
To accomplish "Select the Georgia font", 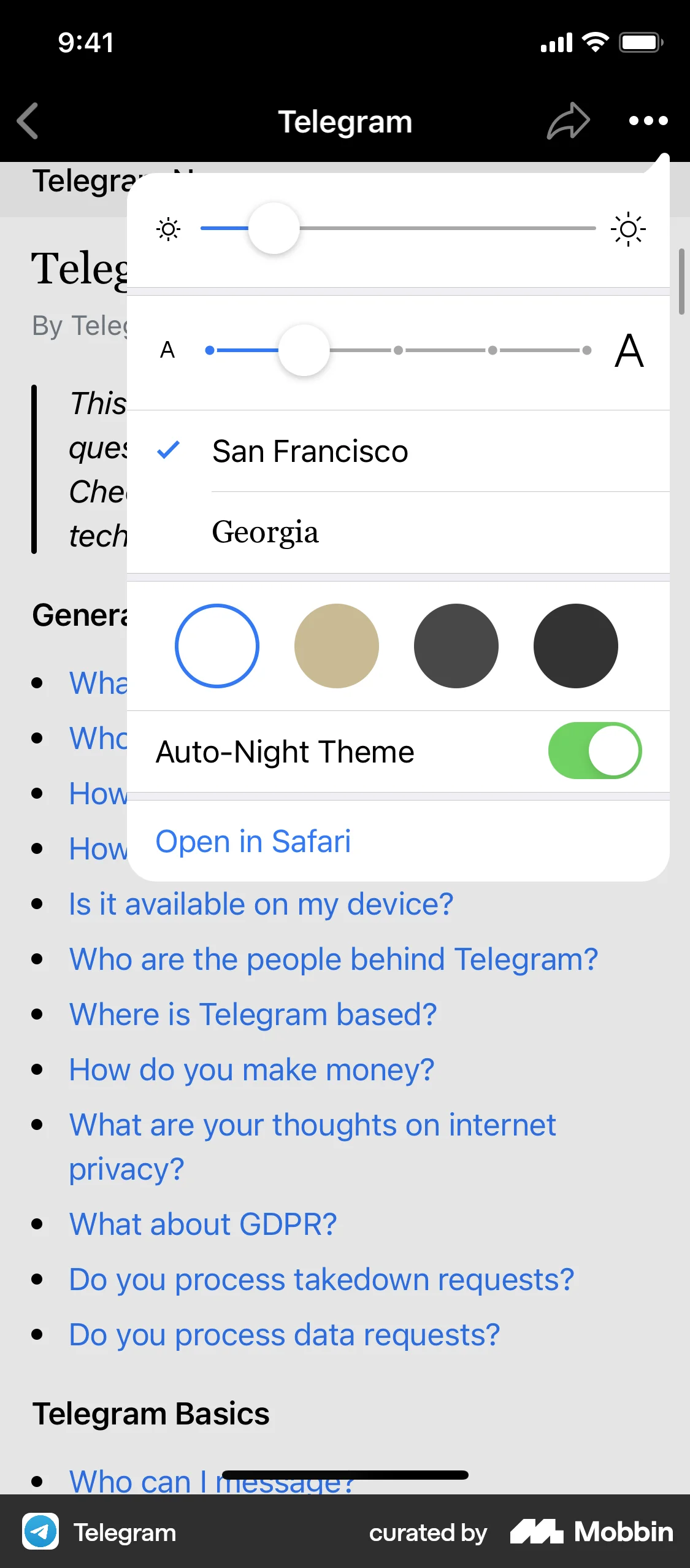I will click(x=266, y=531).
